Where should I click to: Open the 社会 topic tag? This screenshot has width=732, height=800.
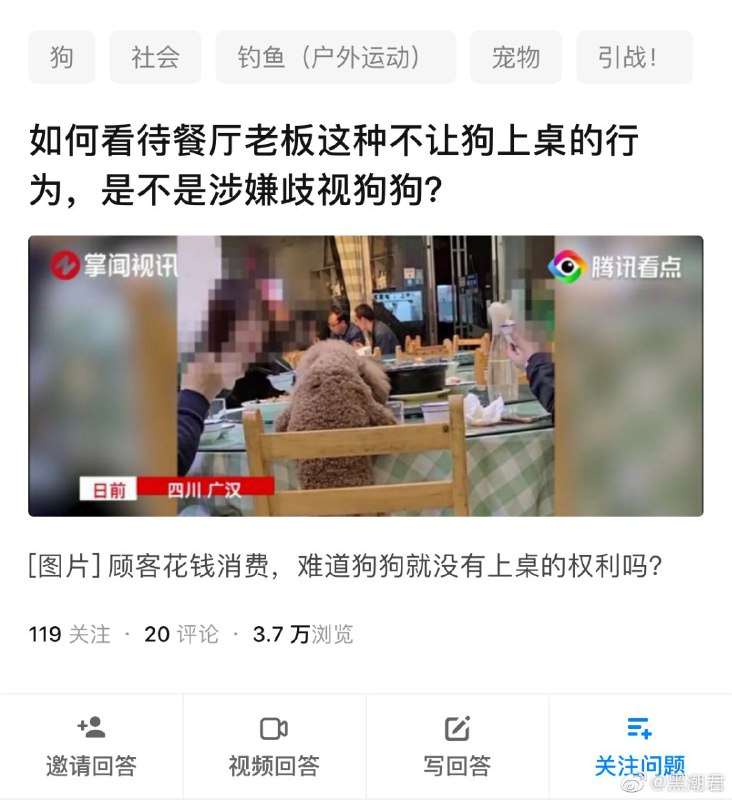coord(155,57)
